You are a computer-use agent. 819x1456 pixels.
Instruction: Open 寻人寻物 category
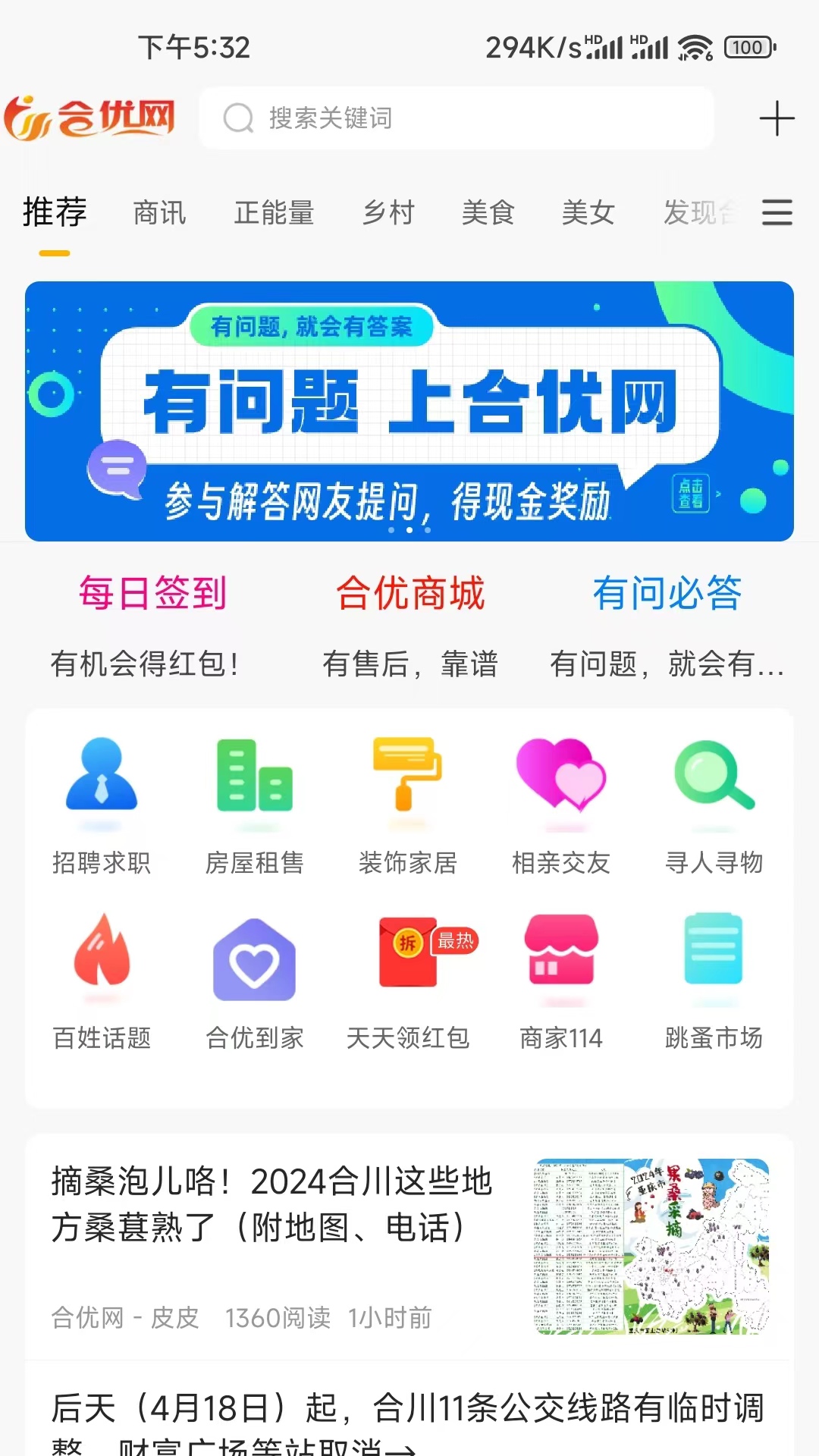[714, 805]
